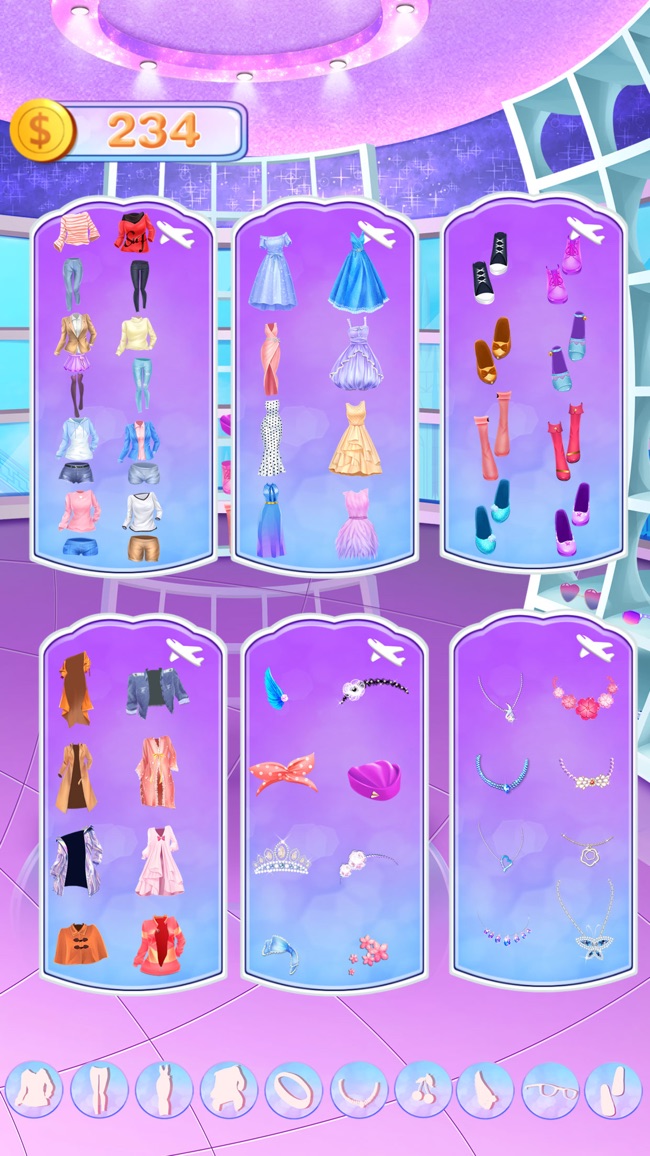Open the hair accessories panel

tap(333, 803)
